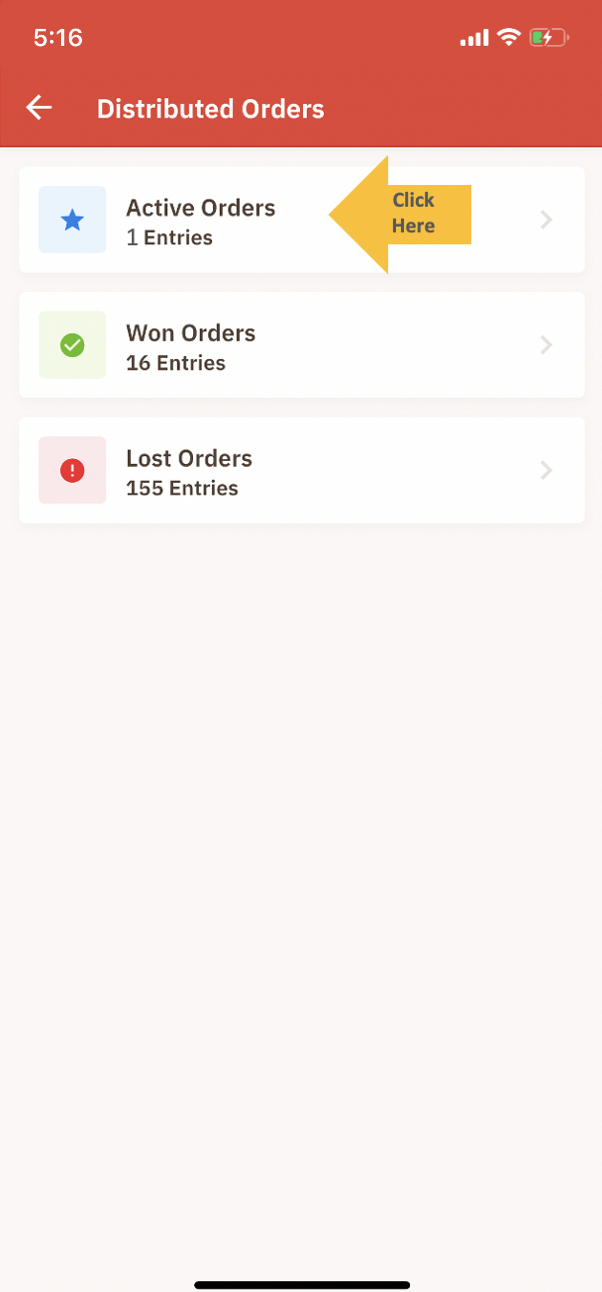This screenshot has height=1292, width=602.
Task: Open Lost Orders with 155 entries
Action: 300,471
